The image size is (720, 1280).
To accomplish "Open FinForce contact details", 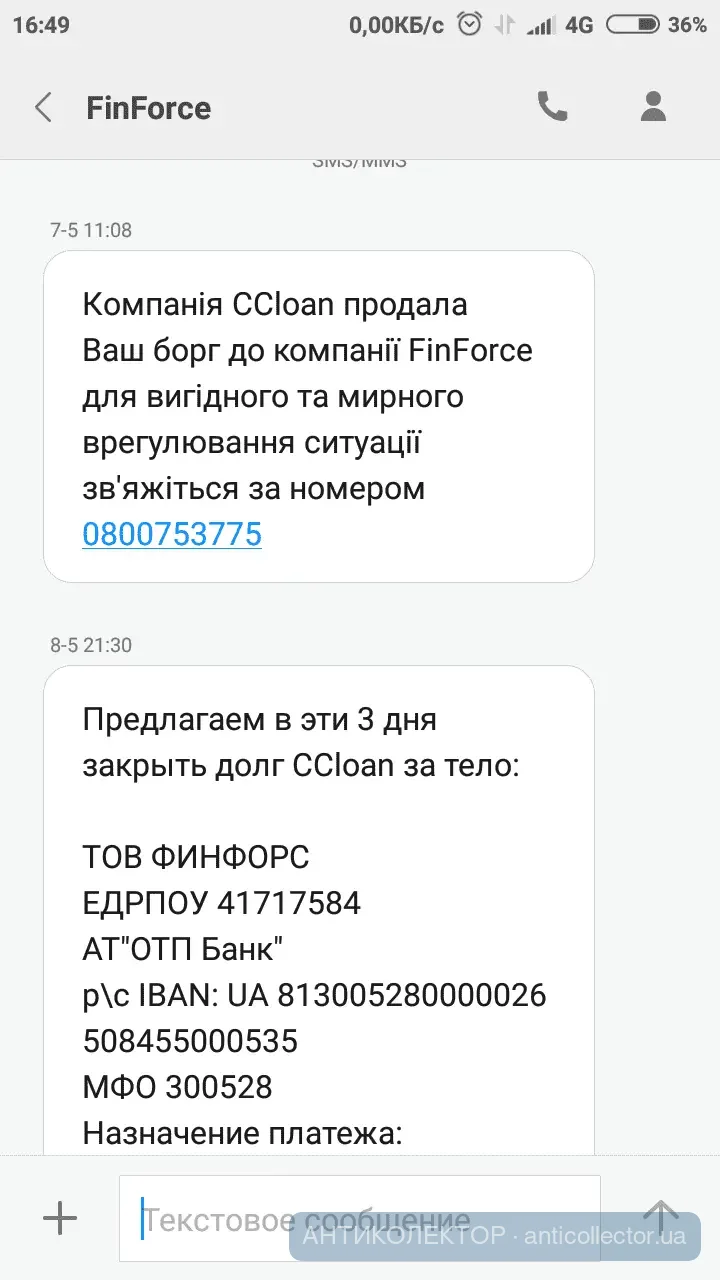I will [653, 106].
